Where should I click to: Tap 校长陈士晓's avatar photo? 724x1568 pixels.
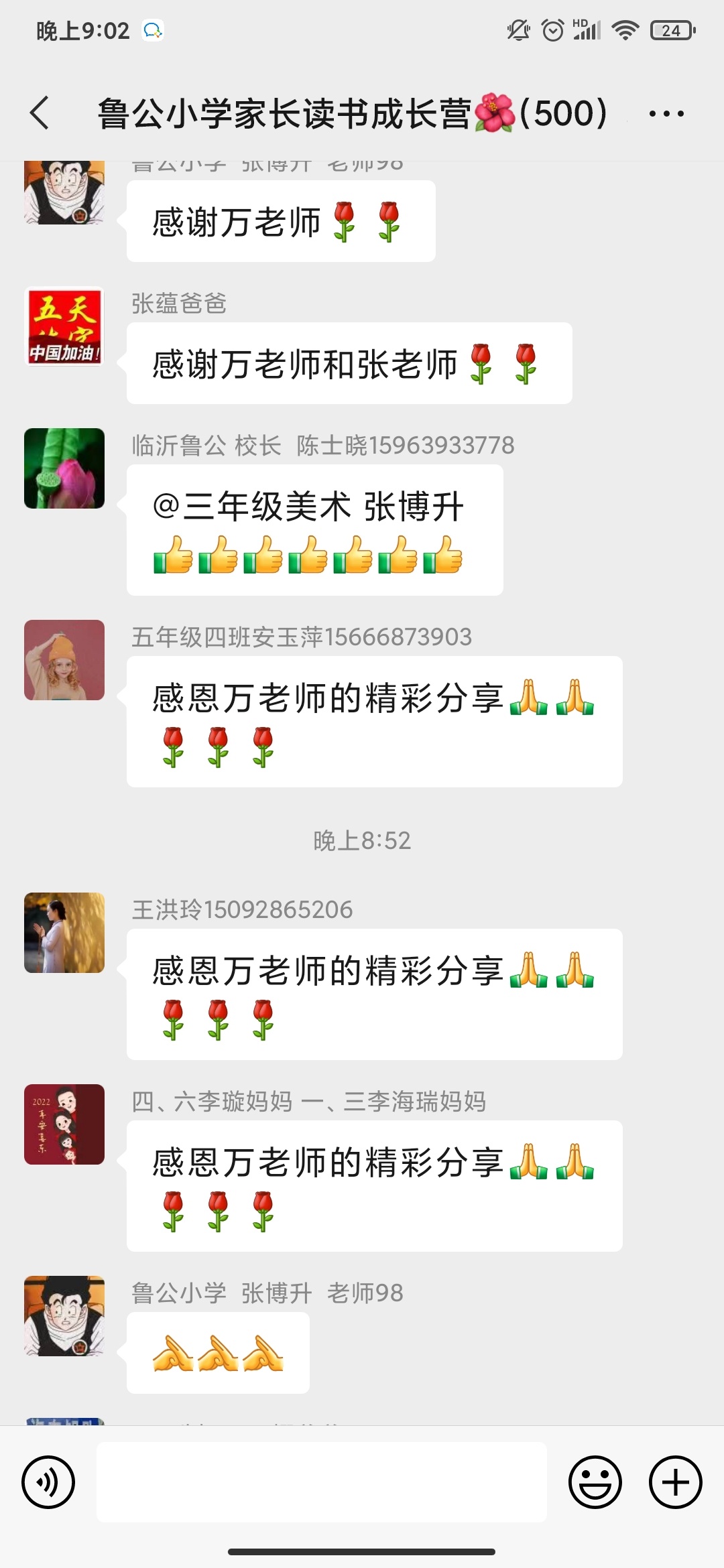tap(64, 468)
